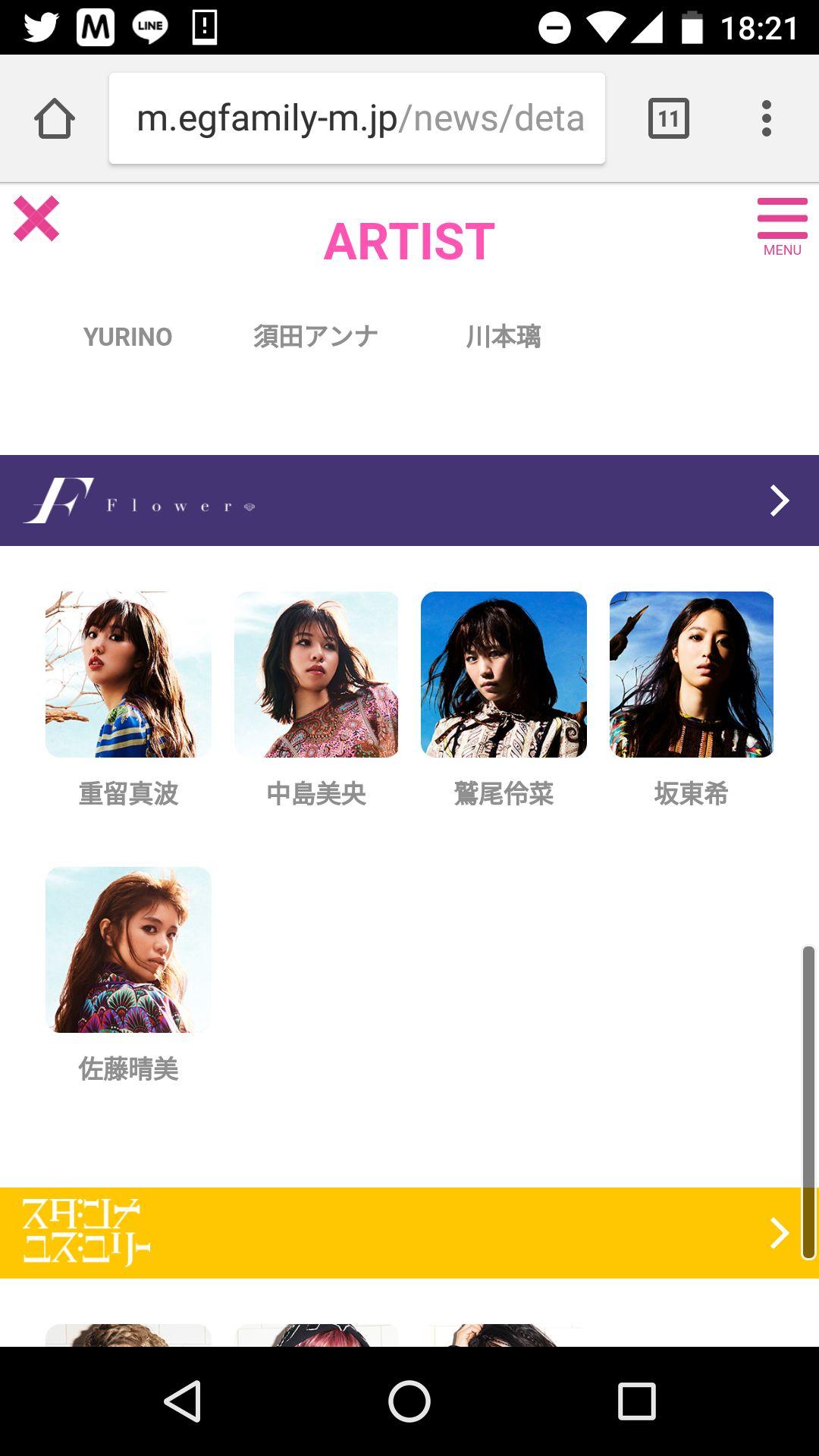Select artist YURINO
The height and width of the screenshot is (1456, 819).
[127, 337]
